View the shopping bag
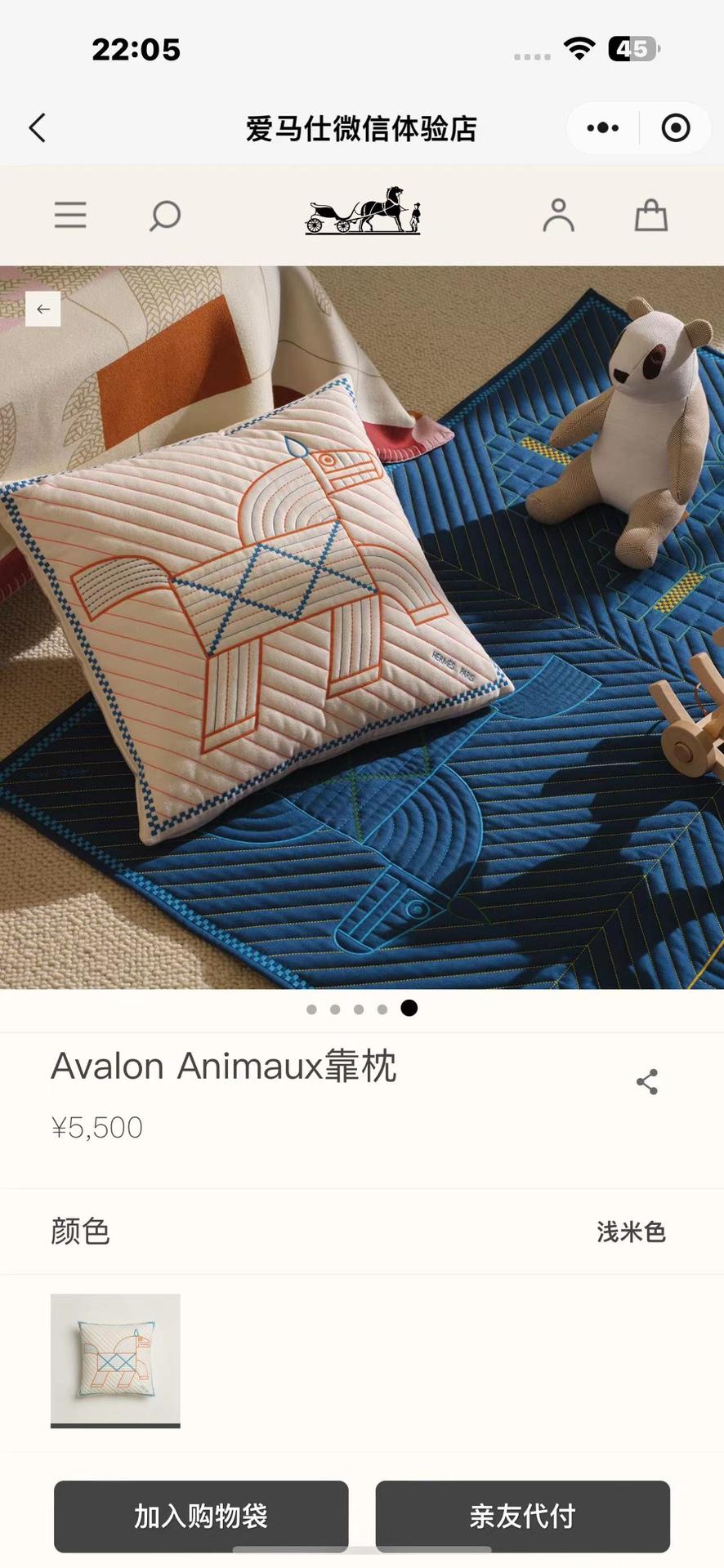This screenshot has height=1568, width=724. coord(651,216)
